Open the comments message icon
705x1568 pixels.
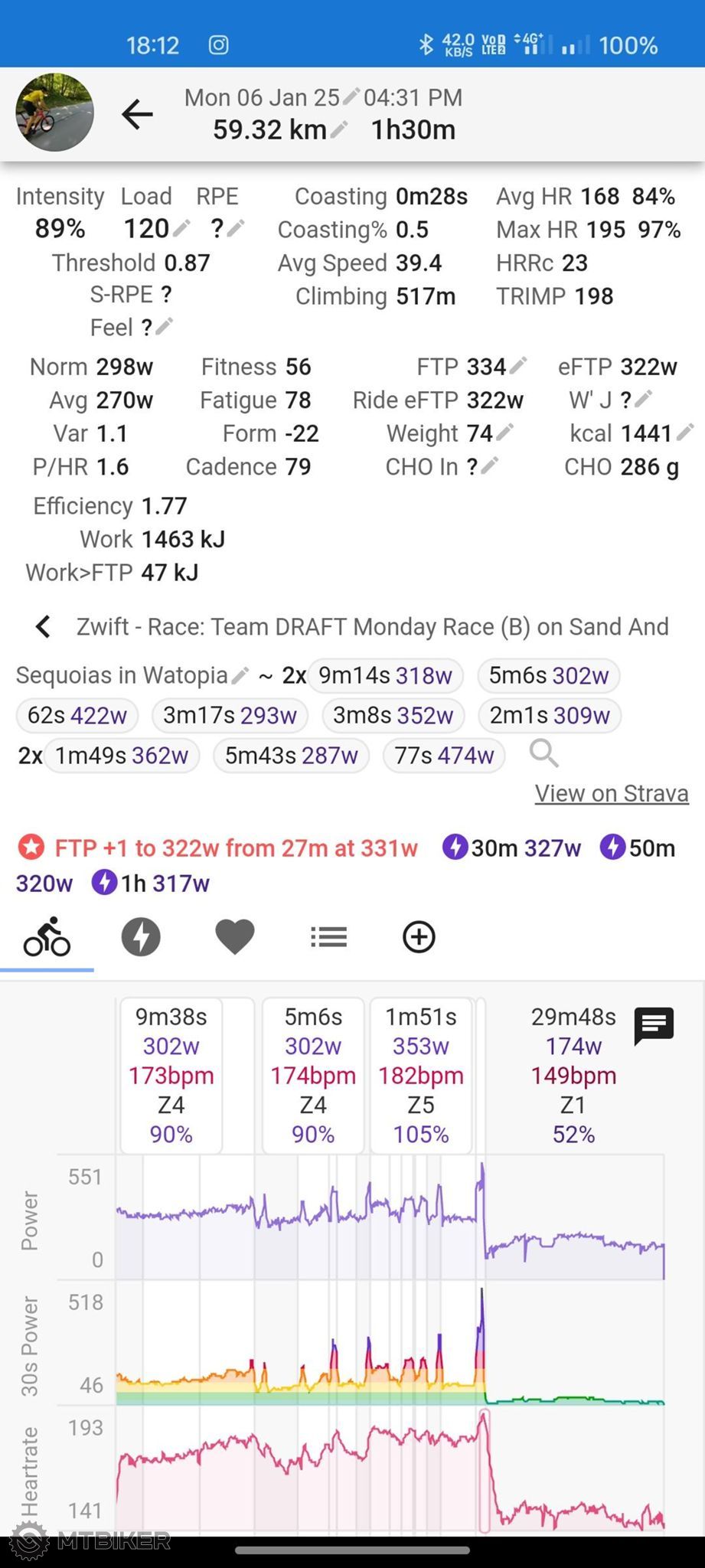[654, 1026]
